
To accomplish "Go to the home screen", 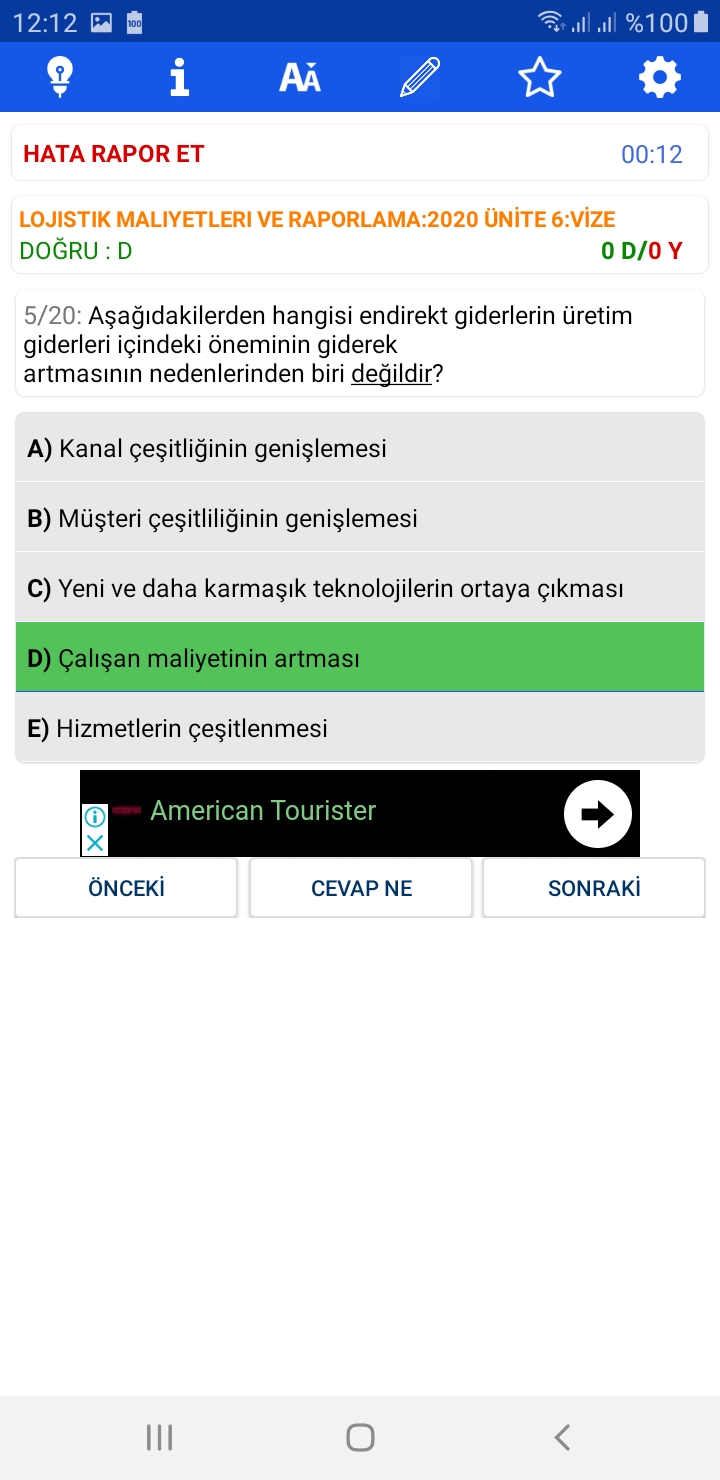I will click(360, 1438).
